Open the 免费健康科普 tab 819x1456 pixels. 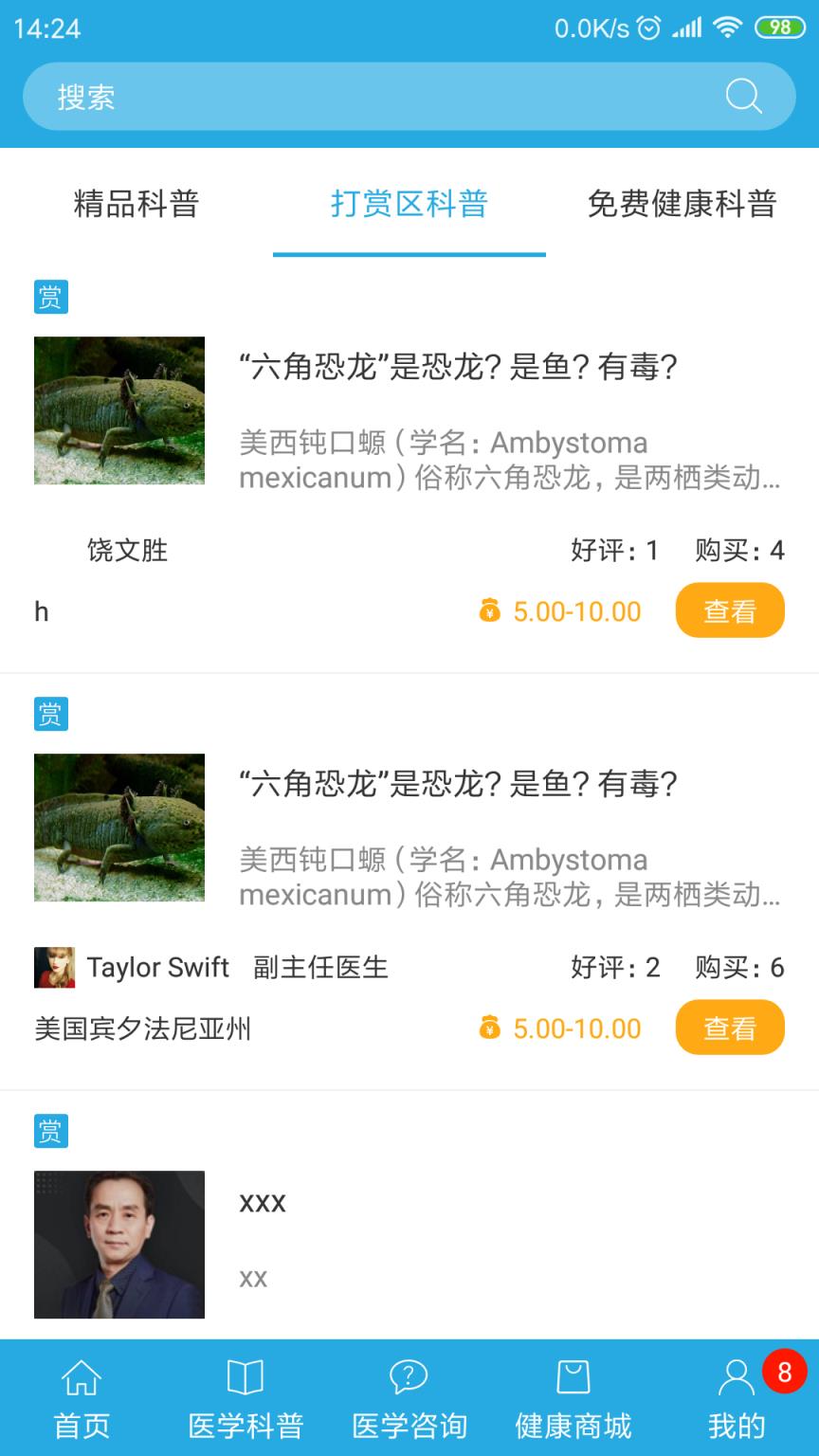click(x=684, y=205)
